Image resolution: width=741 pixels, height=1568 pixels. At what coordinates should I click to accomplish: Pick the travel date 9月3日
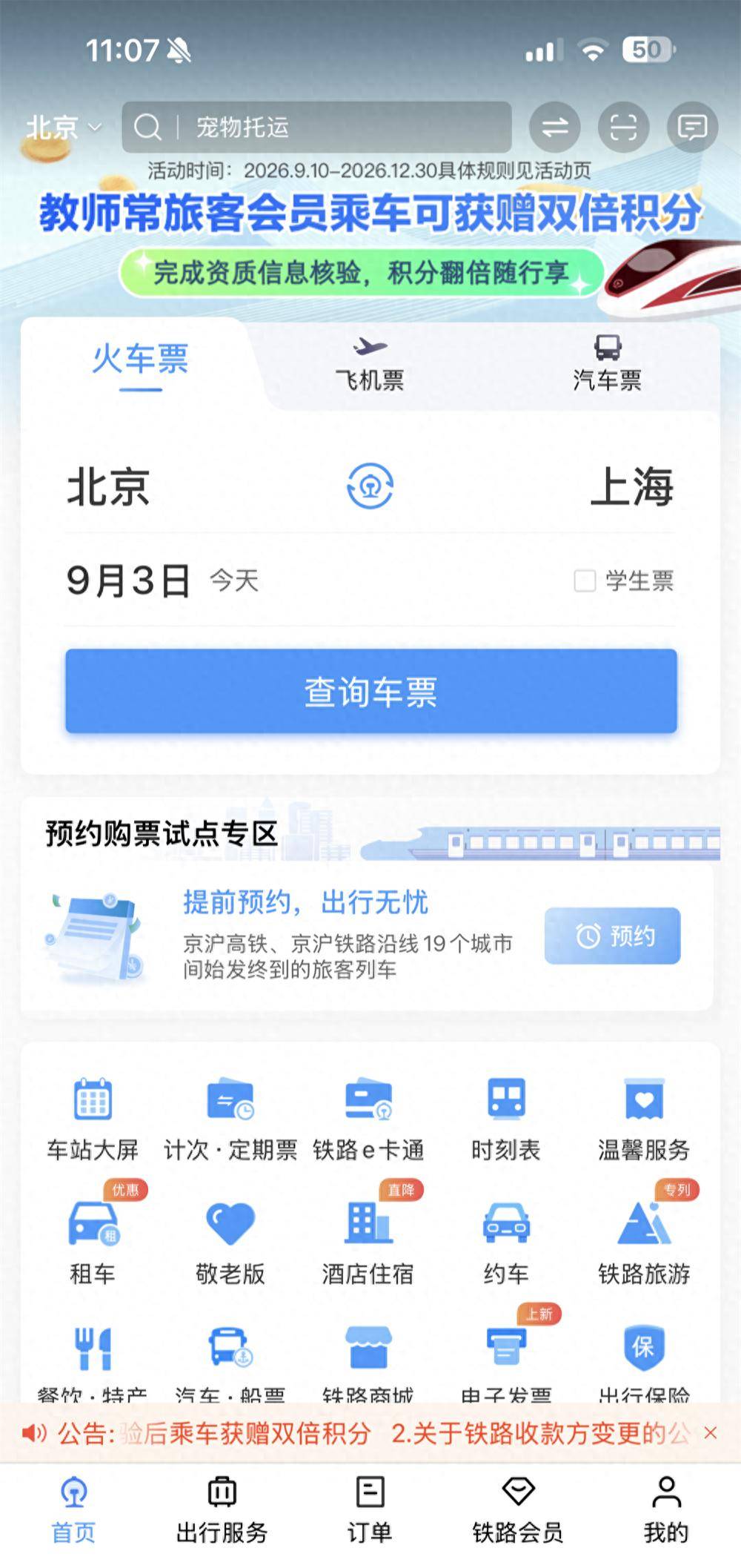(x=128, y=580)
